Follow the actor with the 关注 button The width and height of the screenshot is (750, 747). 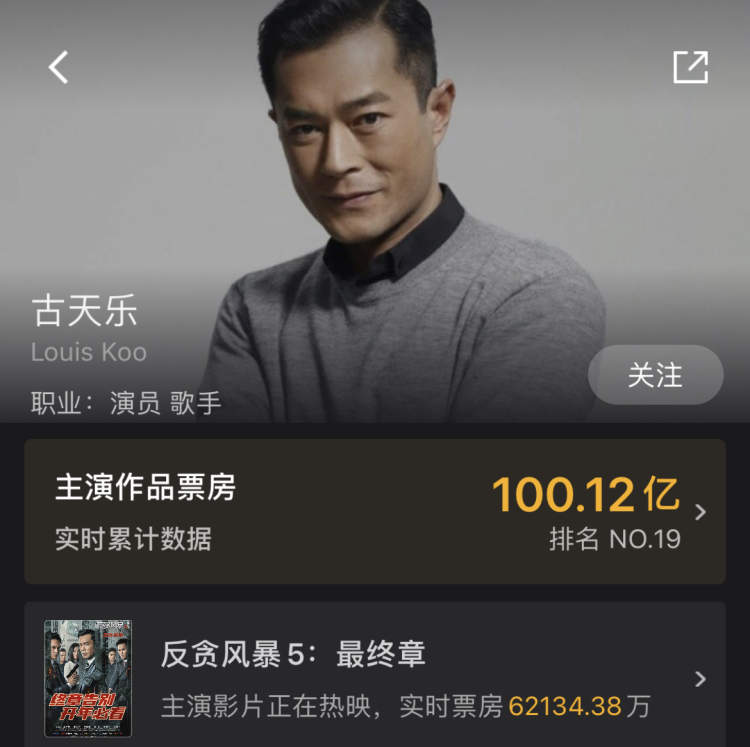[x=655, y=375]
